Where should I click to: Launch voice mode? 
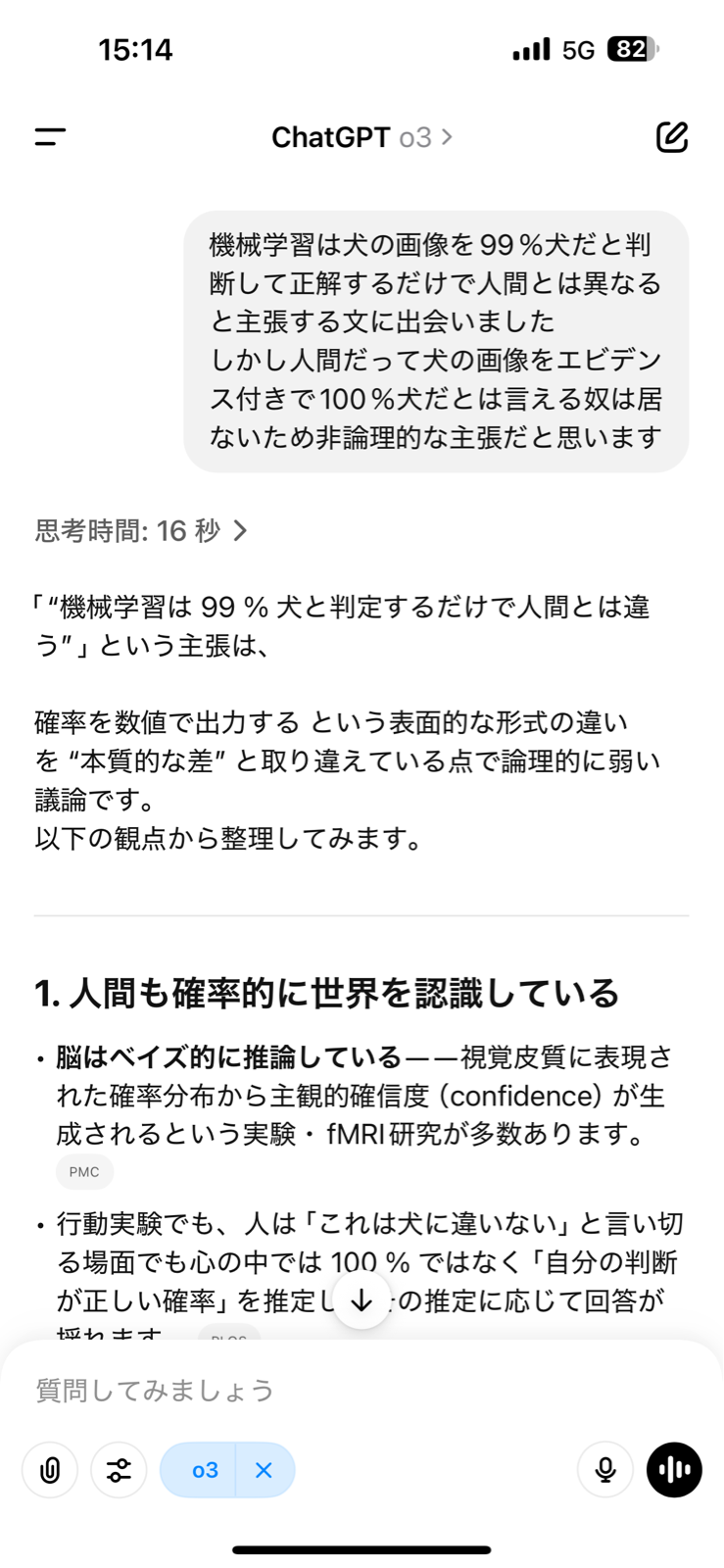(x=674, y=1470)
